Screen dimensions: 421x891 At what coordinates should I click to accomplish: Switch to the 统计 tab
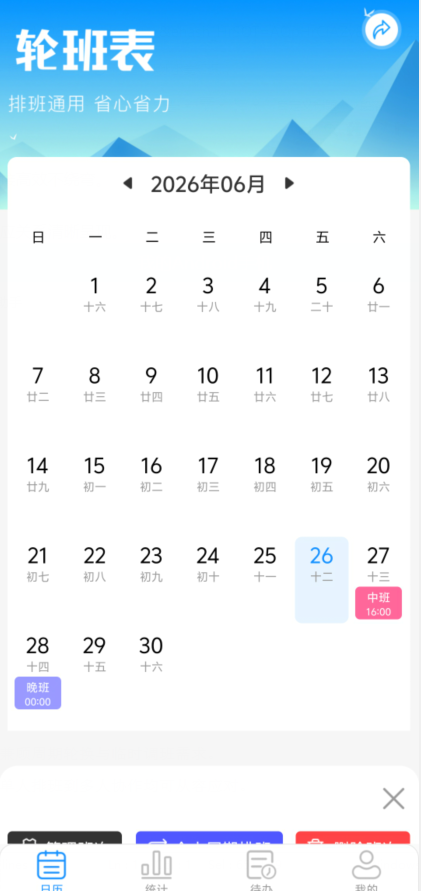[156, 869]
